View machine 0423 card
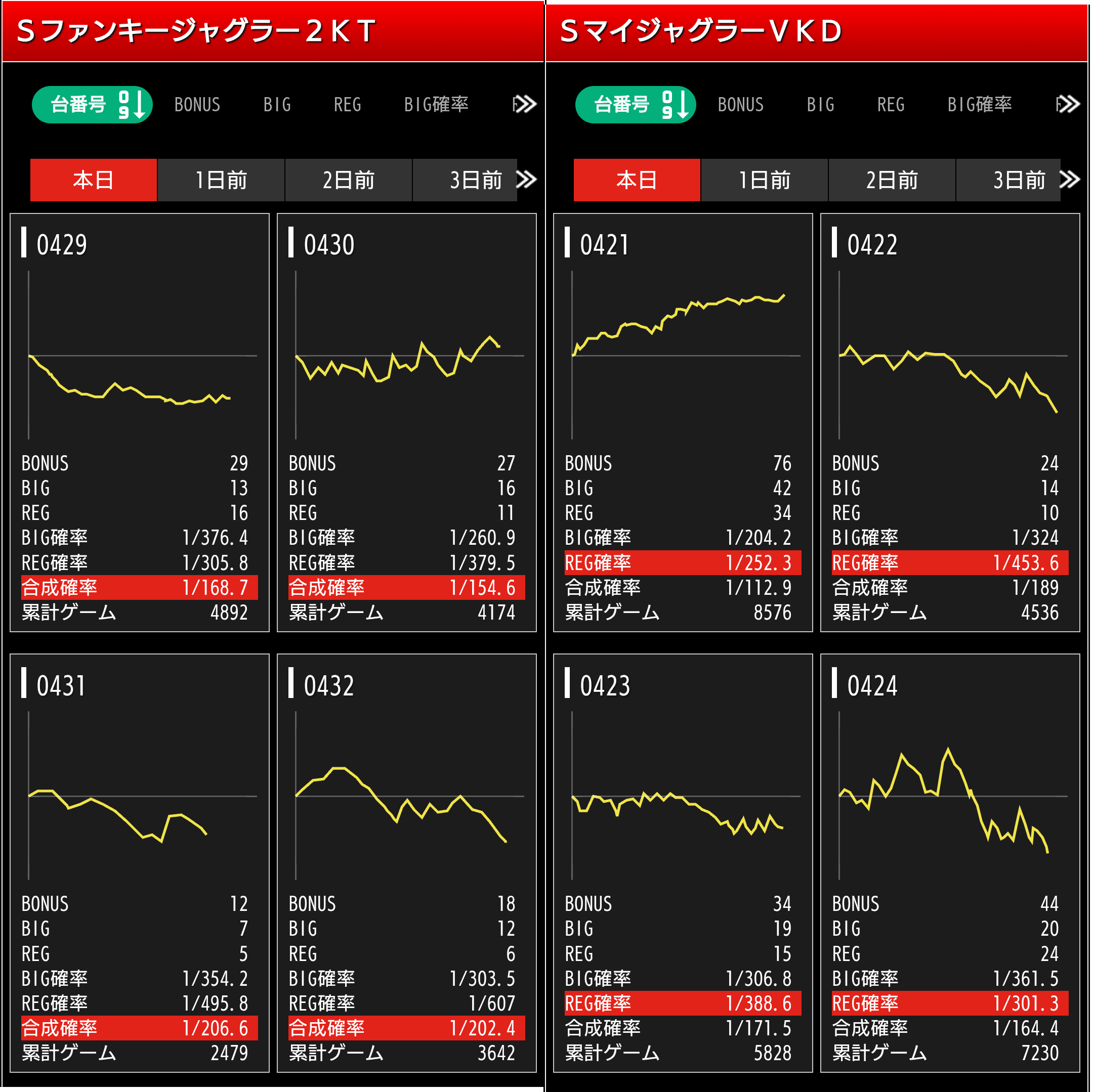1094x1092 pixels. (x=683, y=863)
